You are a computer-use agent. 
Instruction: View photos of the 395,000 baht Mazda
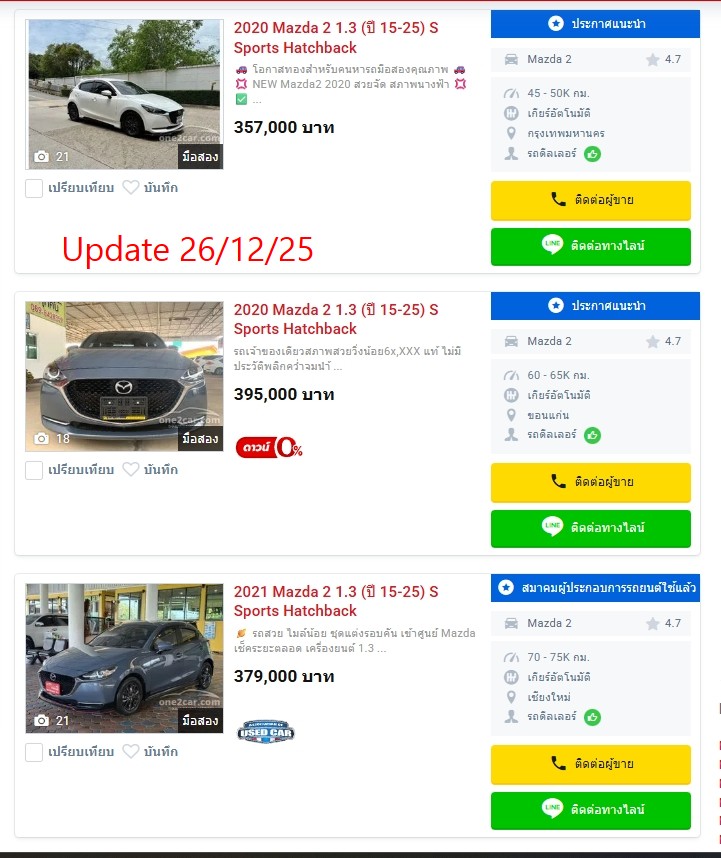(124, 376)
